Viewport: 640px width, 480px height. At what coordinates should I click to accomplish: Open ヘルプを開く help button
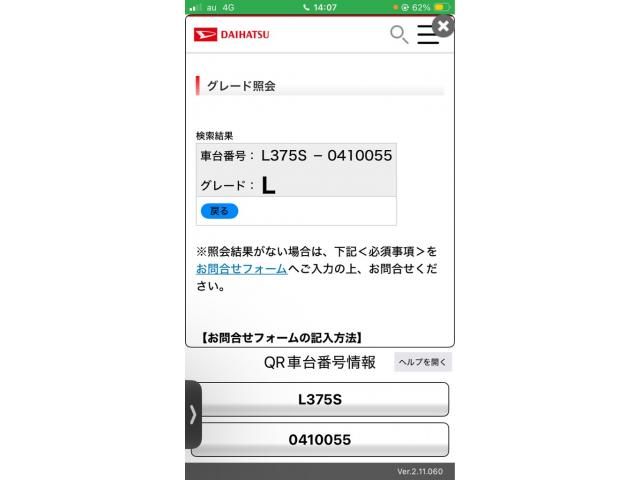(x=422, y=362)
